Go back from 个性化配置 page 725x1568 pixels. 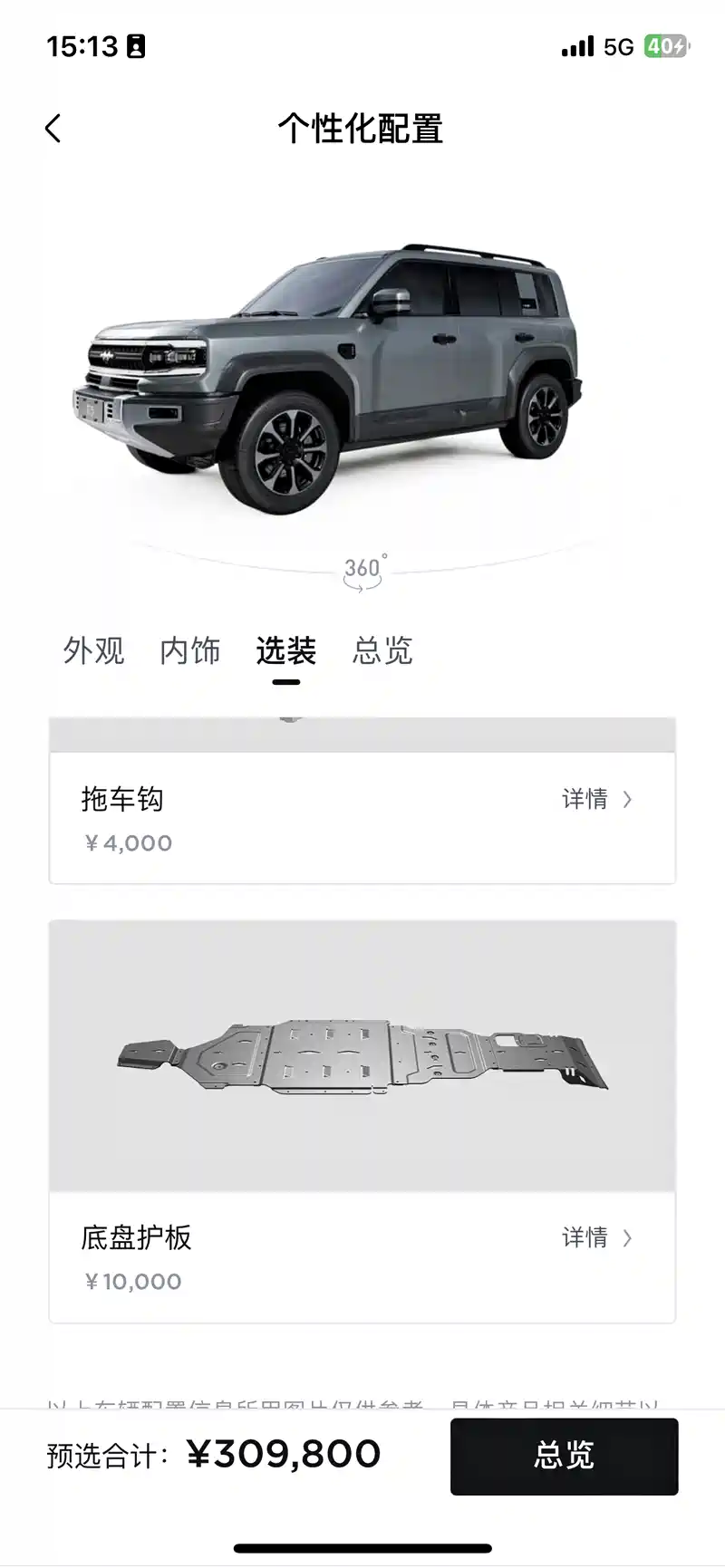click(x=53, y=129)
